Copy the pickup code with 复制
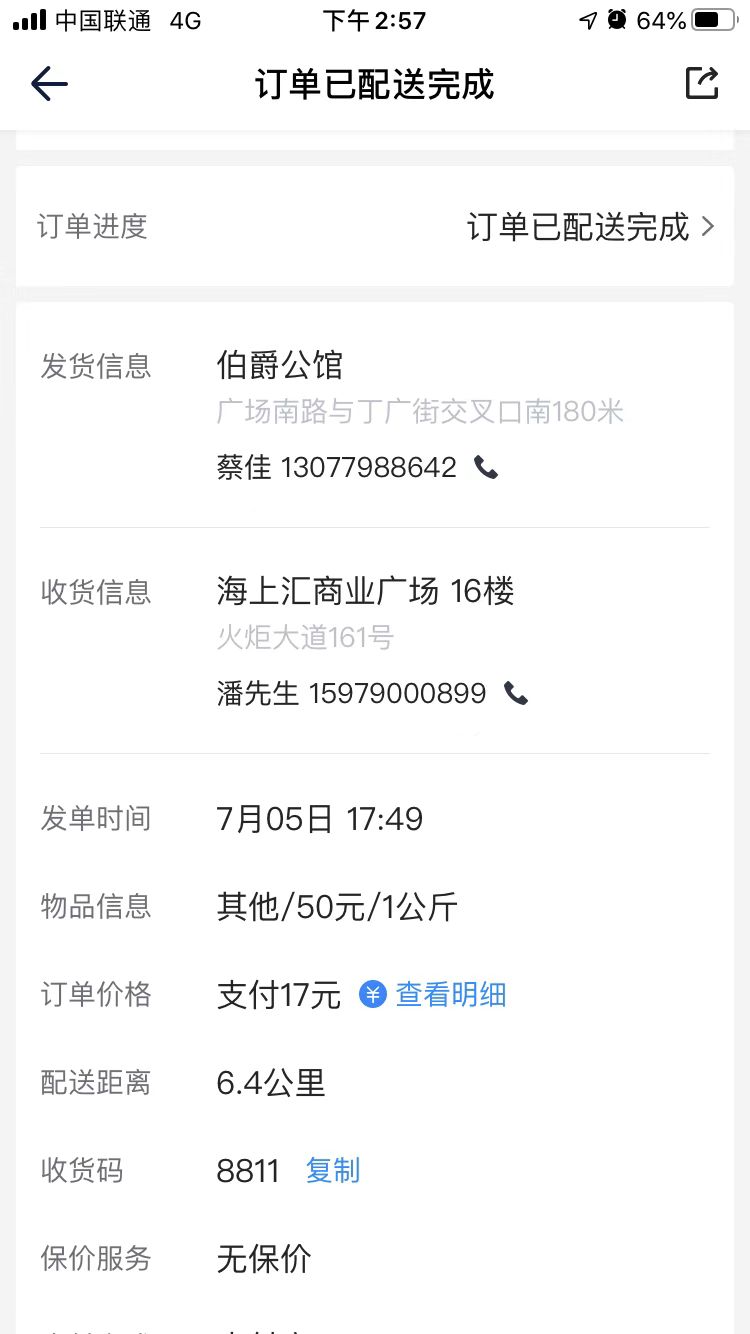 point(333,1170)
